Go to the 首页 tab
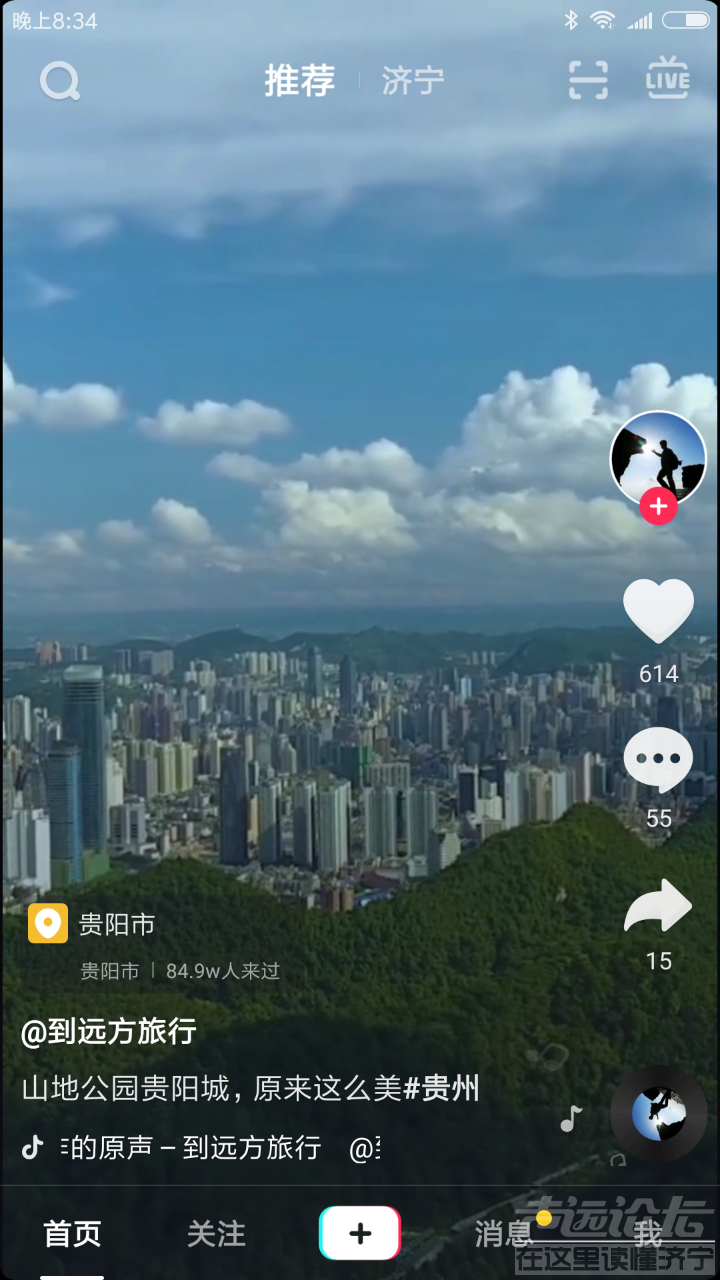 pyautogui.click(x=73, y=1233)
